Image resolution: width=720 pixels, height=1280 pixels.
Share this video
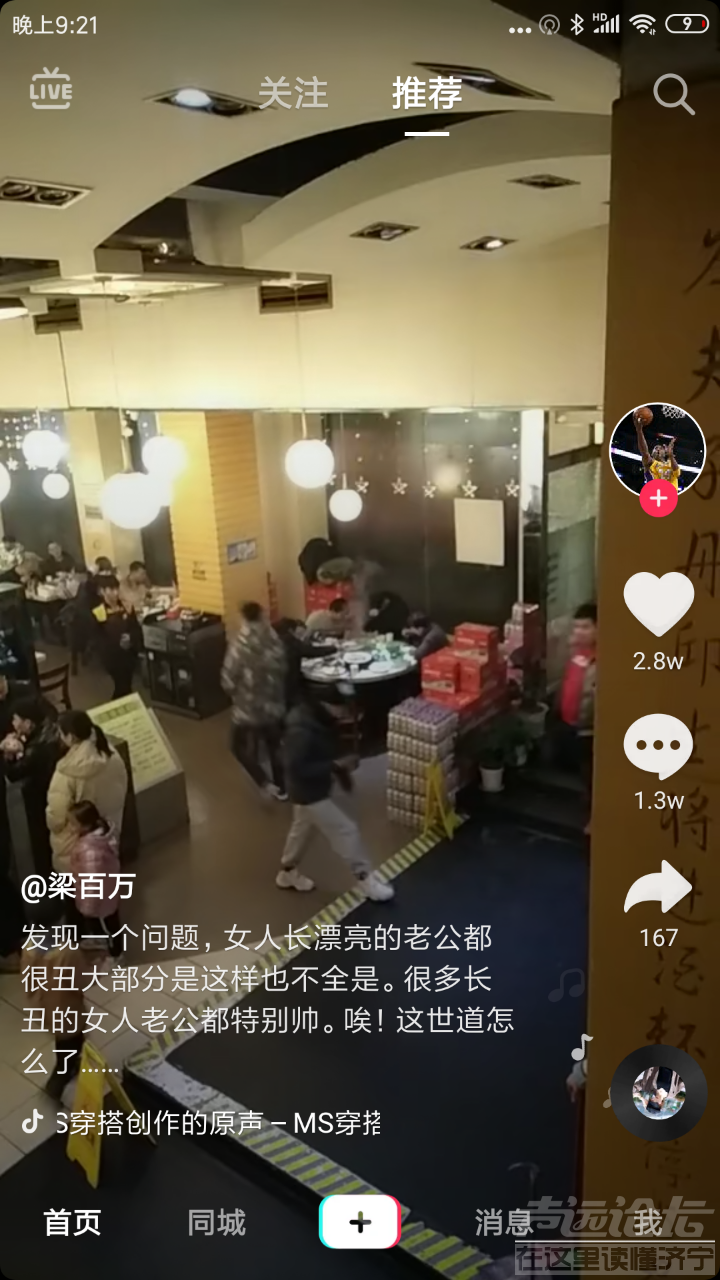coord(658,888)
